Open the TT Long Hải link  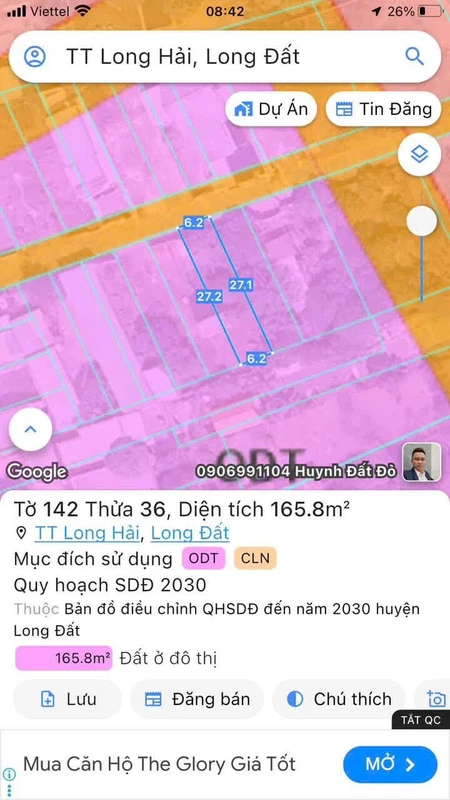click(x=87, y=533)
